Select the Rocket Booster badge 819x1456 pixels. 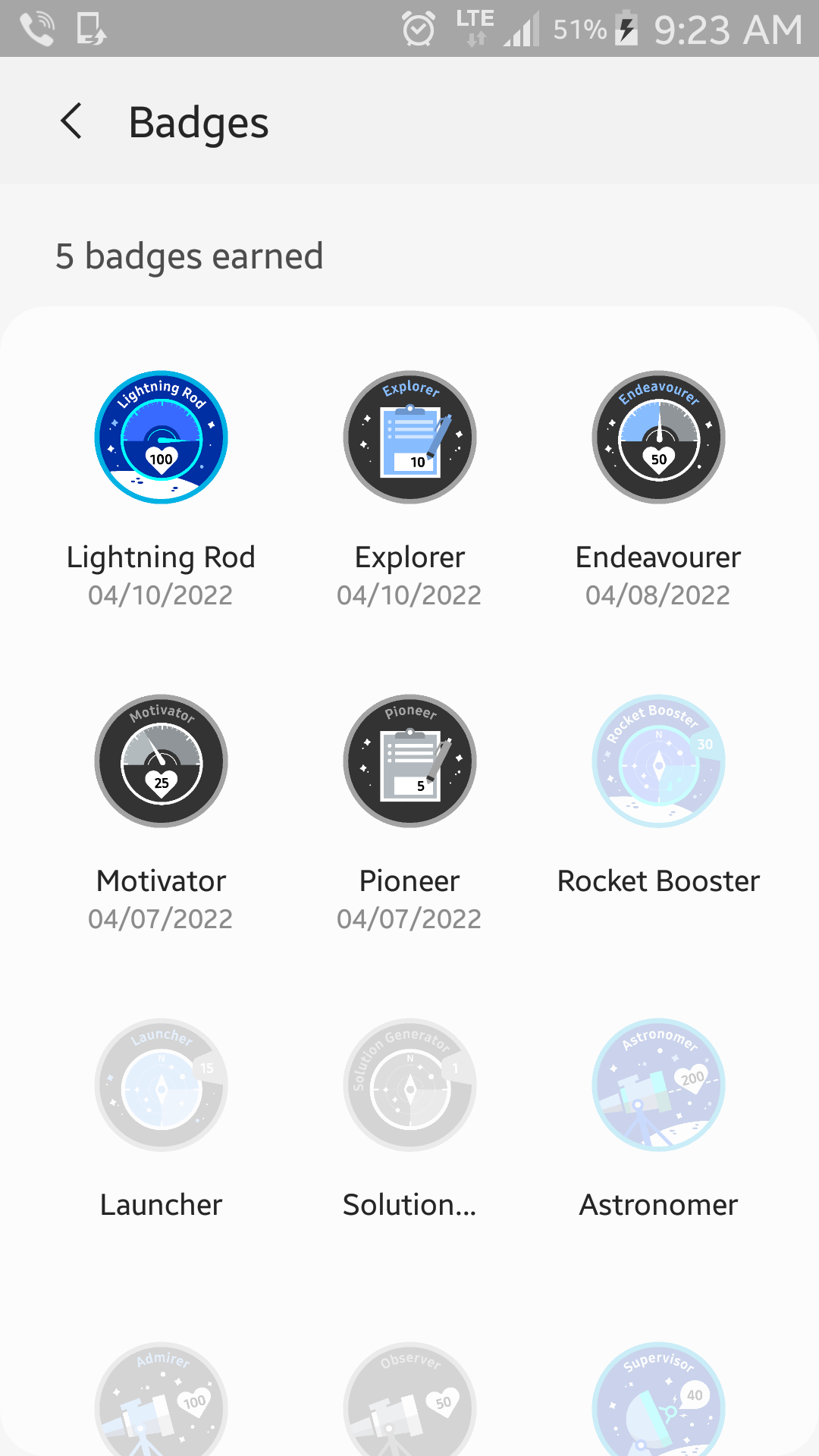tap(658, 761)
